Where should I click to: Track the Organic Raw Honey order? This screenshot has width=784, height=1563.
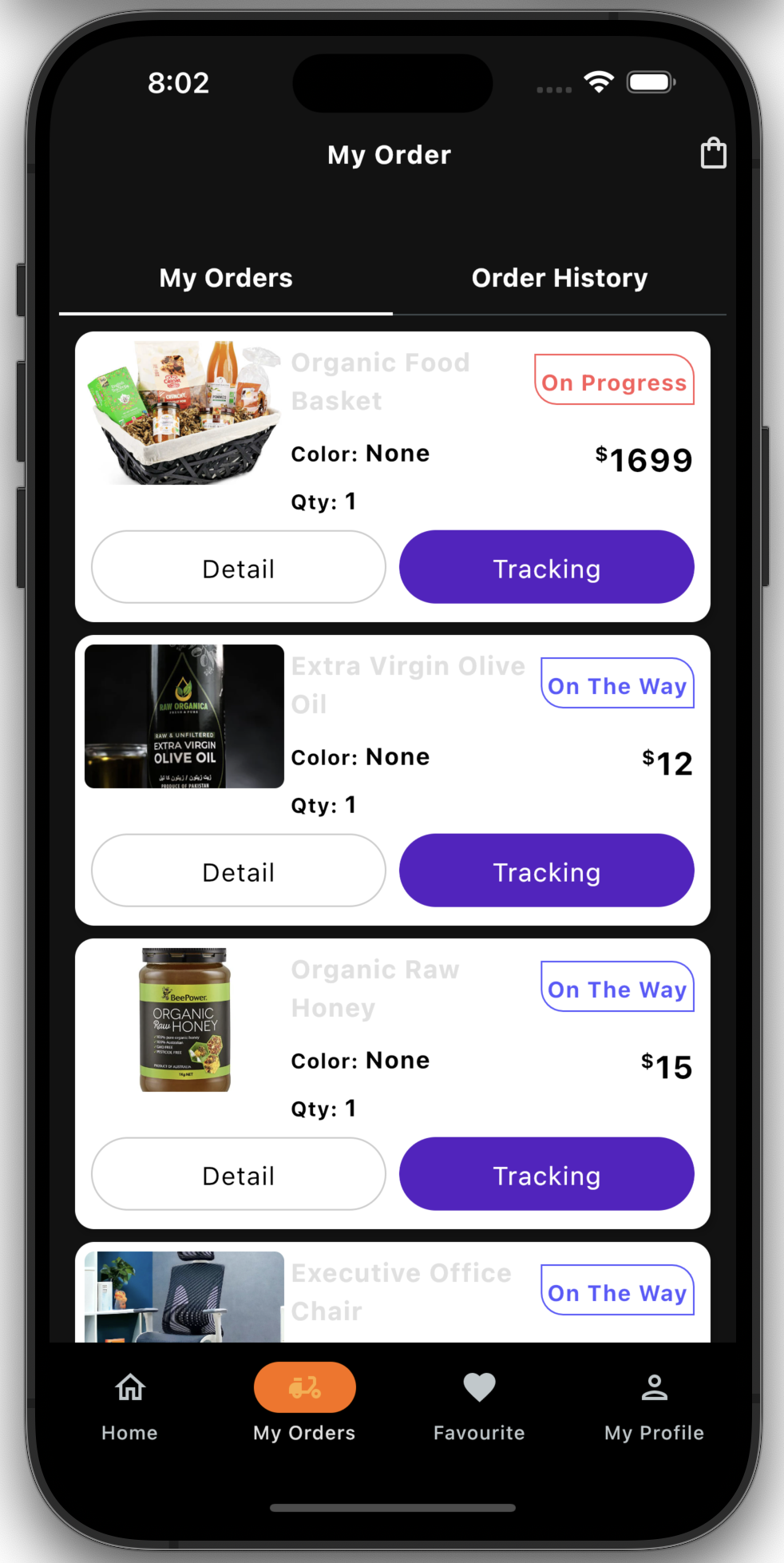[x=546, y=1175]
